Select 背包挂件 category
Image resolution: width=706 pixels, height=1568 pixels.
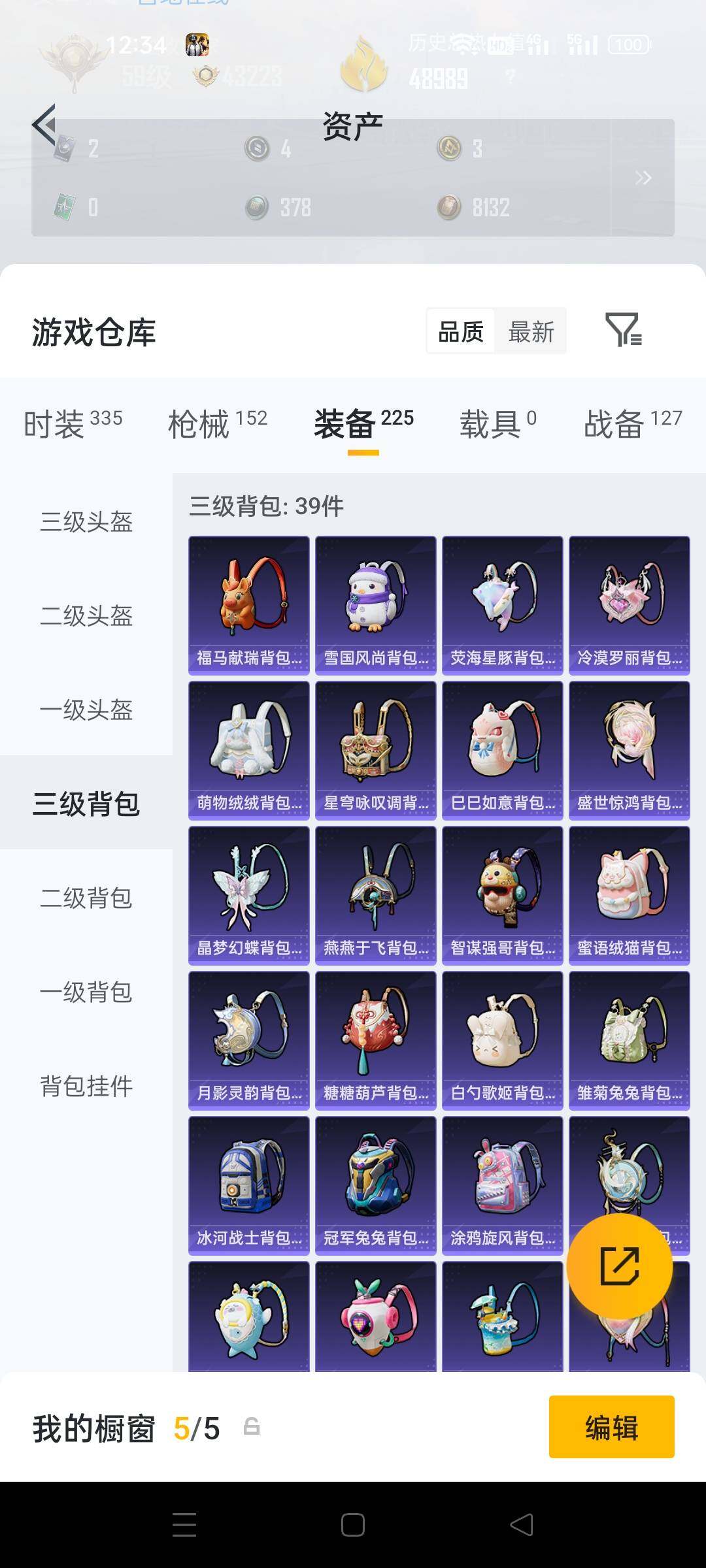pyautogui.click(x=87, y=1085)
